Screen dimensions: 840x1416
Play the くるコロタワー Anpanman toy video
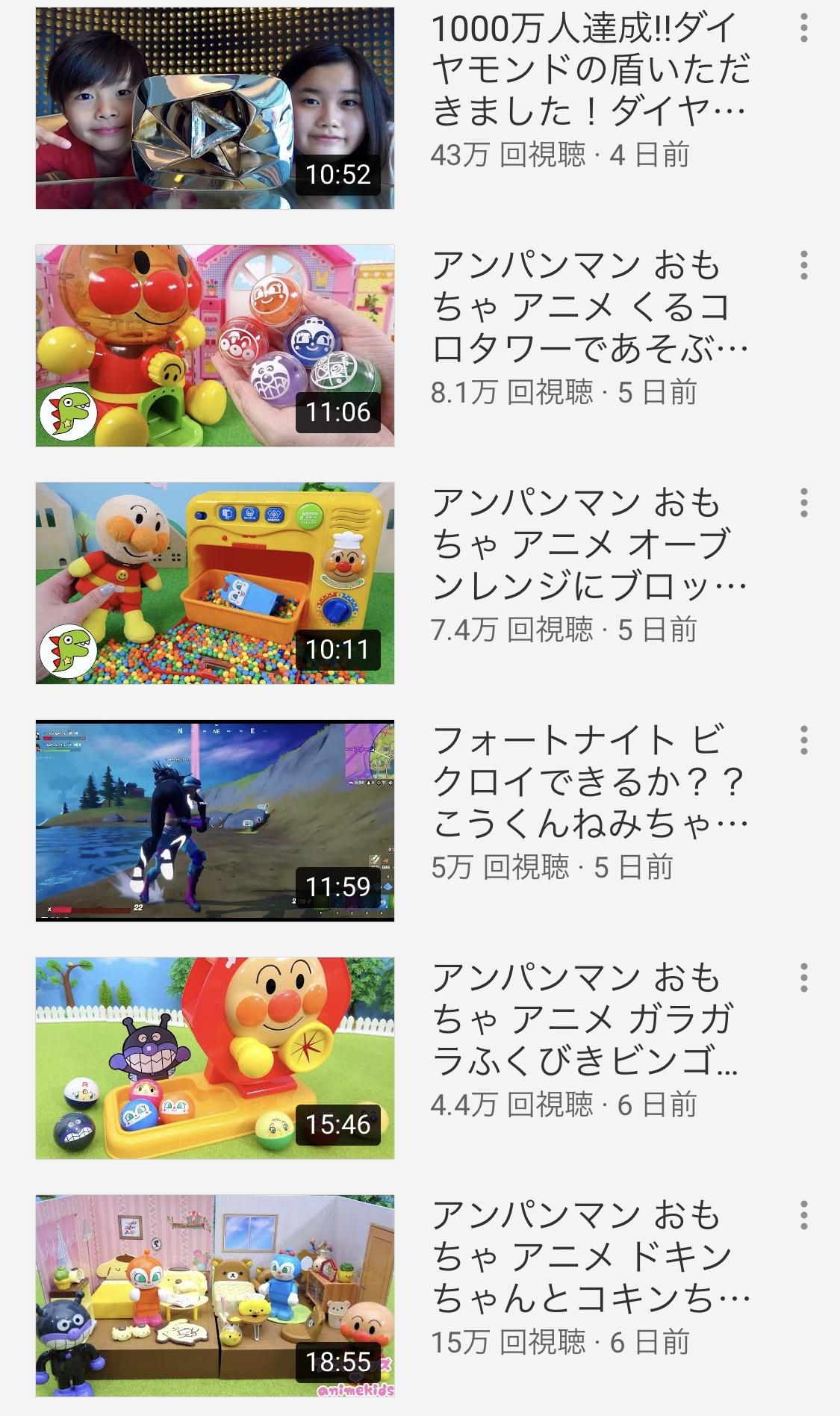tap(215, 345)
